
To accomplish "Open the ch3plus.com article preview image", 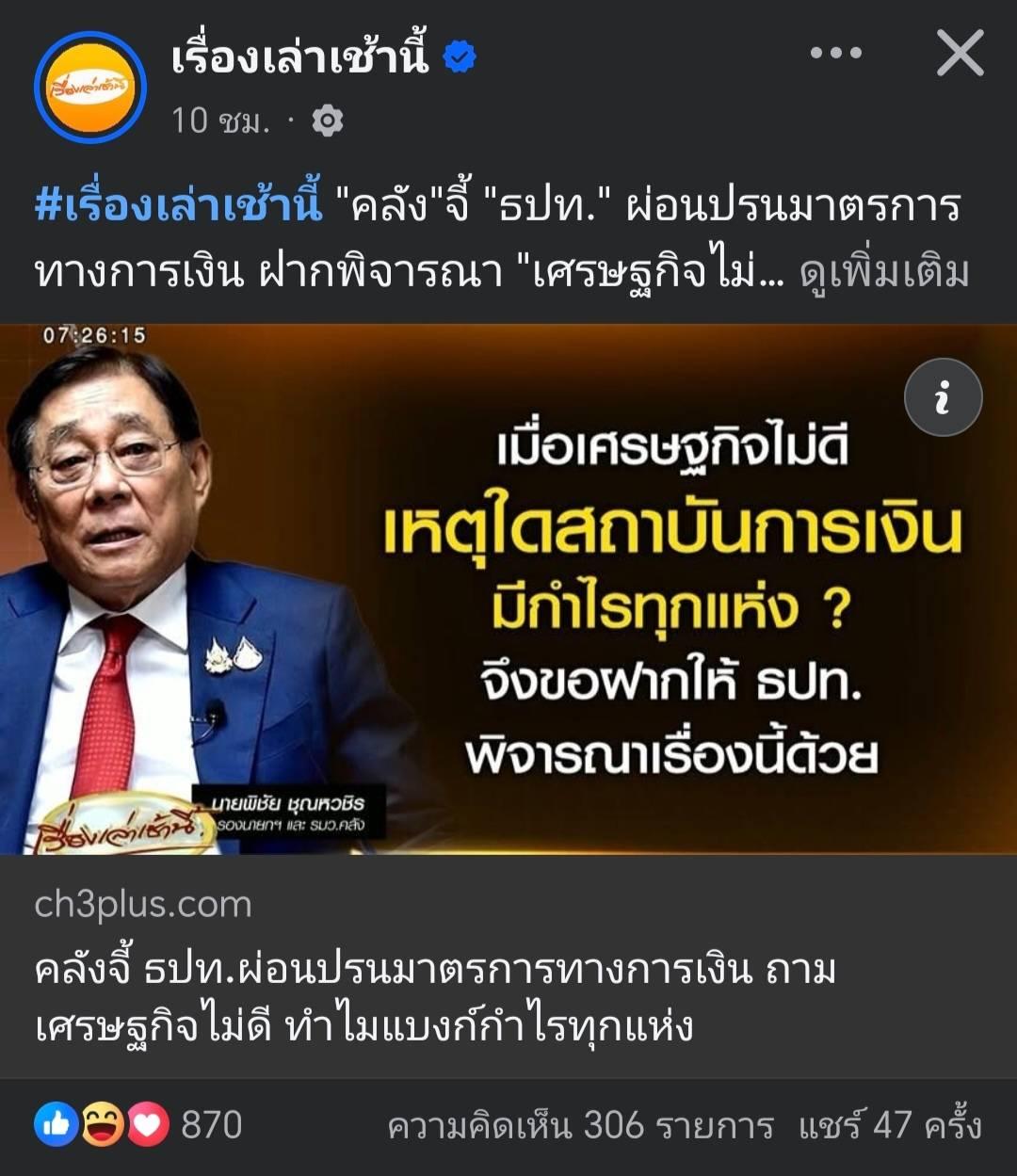I will click(508, 589).
